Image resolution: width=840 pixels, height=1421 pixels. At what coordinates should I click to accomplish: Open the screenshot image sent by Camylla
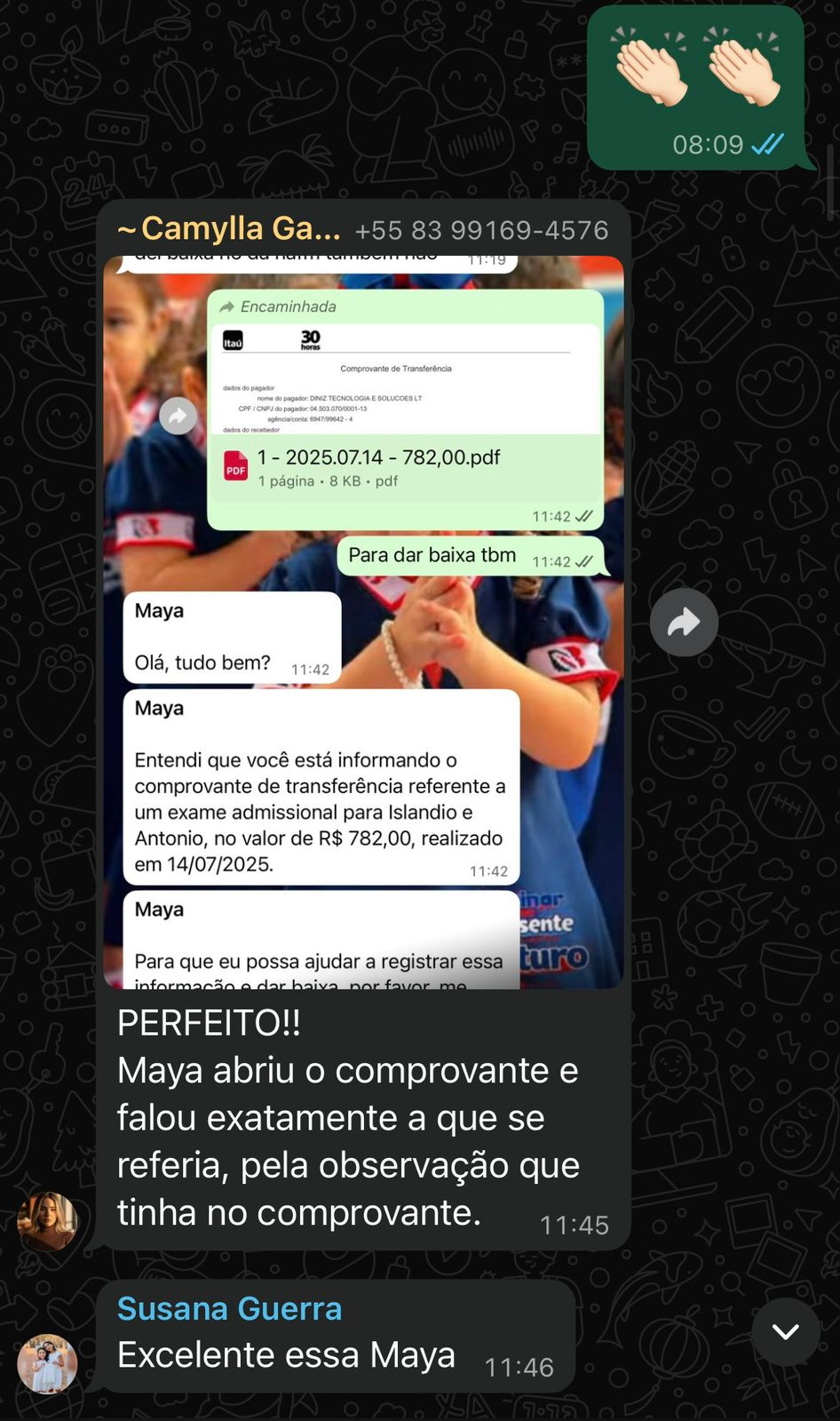[363, 622]
